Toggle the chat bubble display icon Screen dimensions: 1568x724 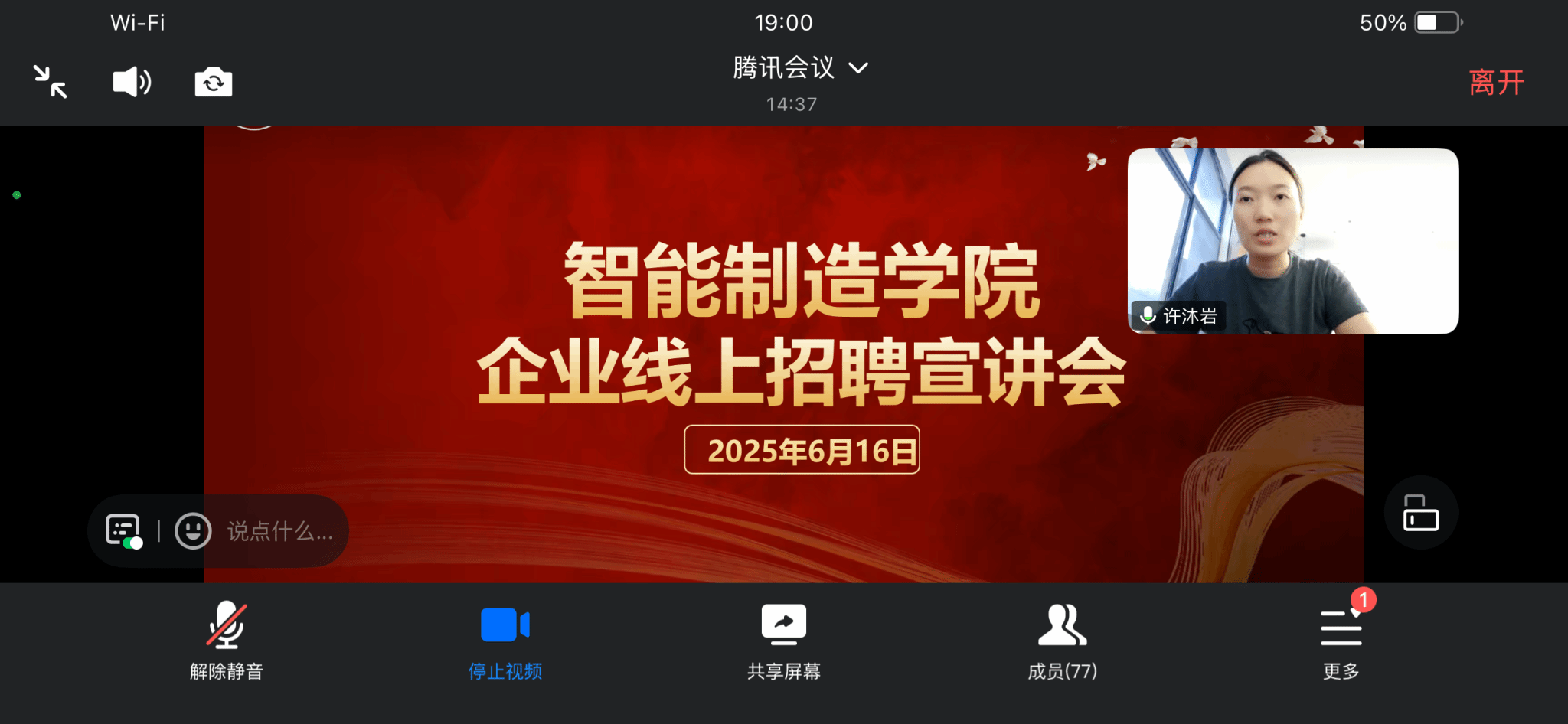[x=123, y=531]
